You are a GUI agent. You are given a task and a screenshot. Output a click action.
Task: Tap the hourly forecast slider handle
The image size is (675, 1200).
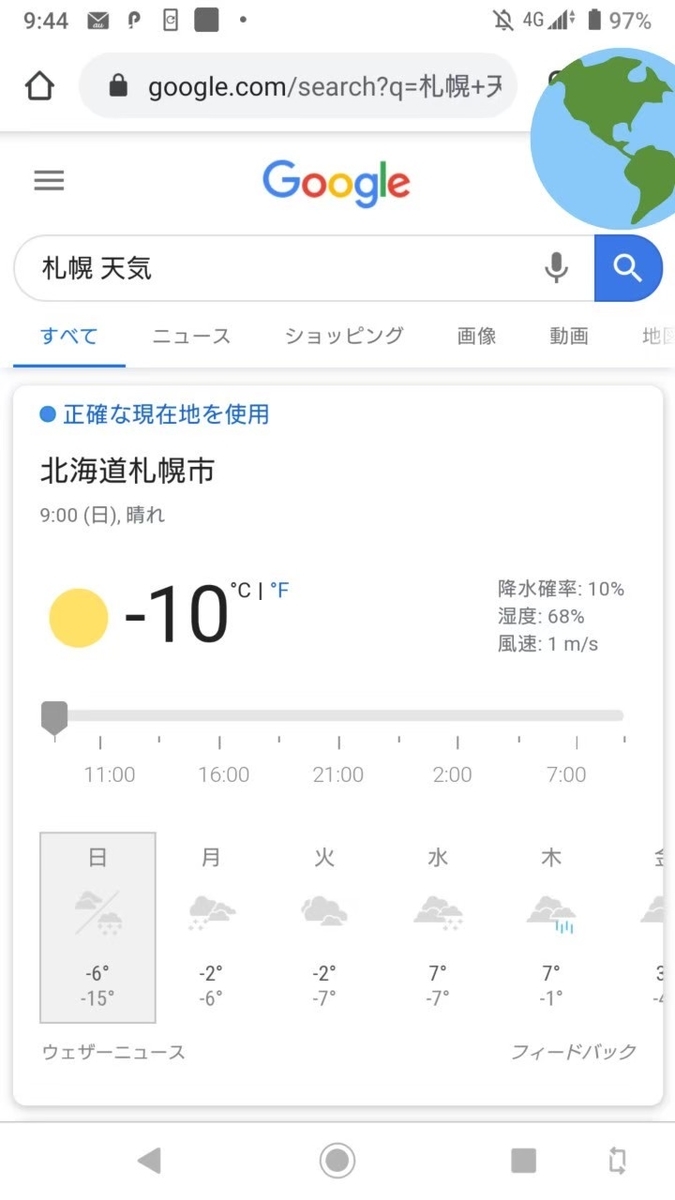(x=54, y=717)
